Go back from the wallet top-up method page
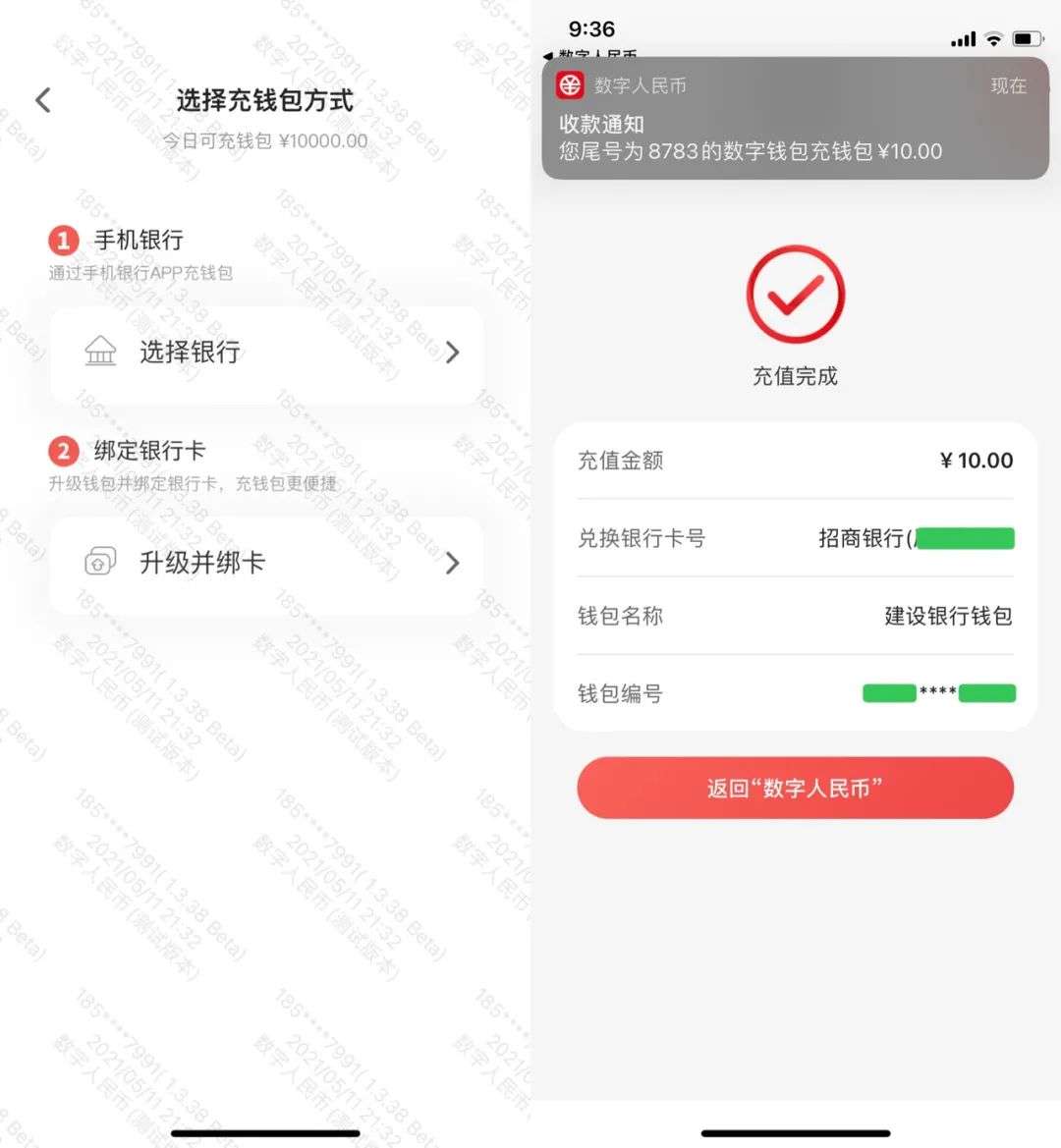 43,99
